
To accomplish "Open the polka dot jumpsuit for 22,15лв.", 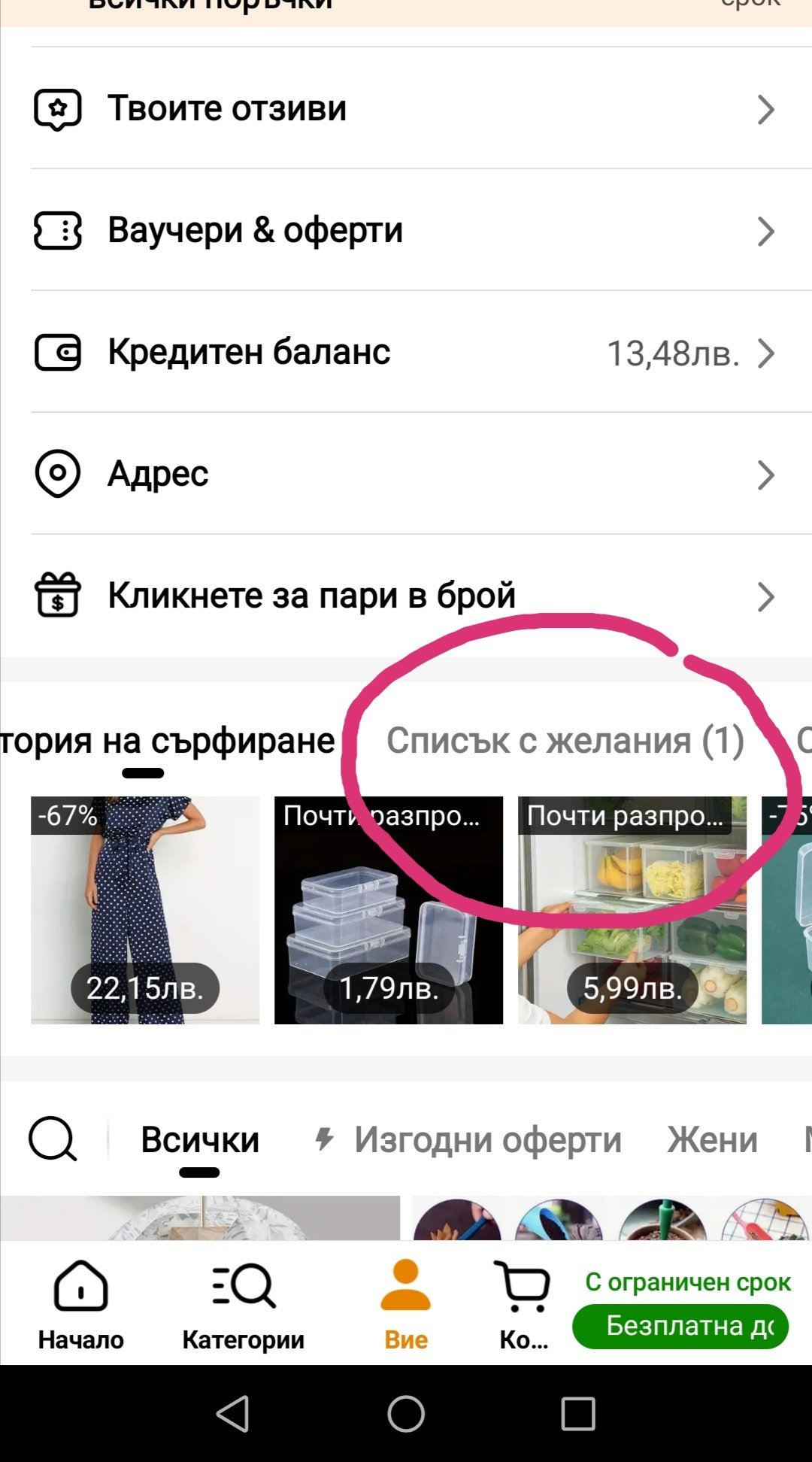I will [145, 910].
